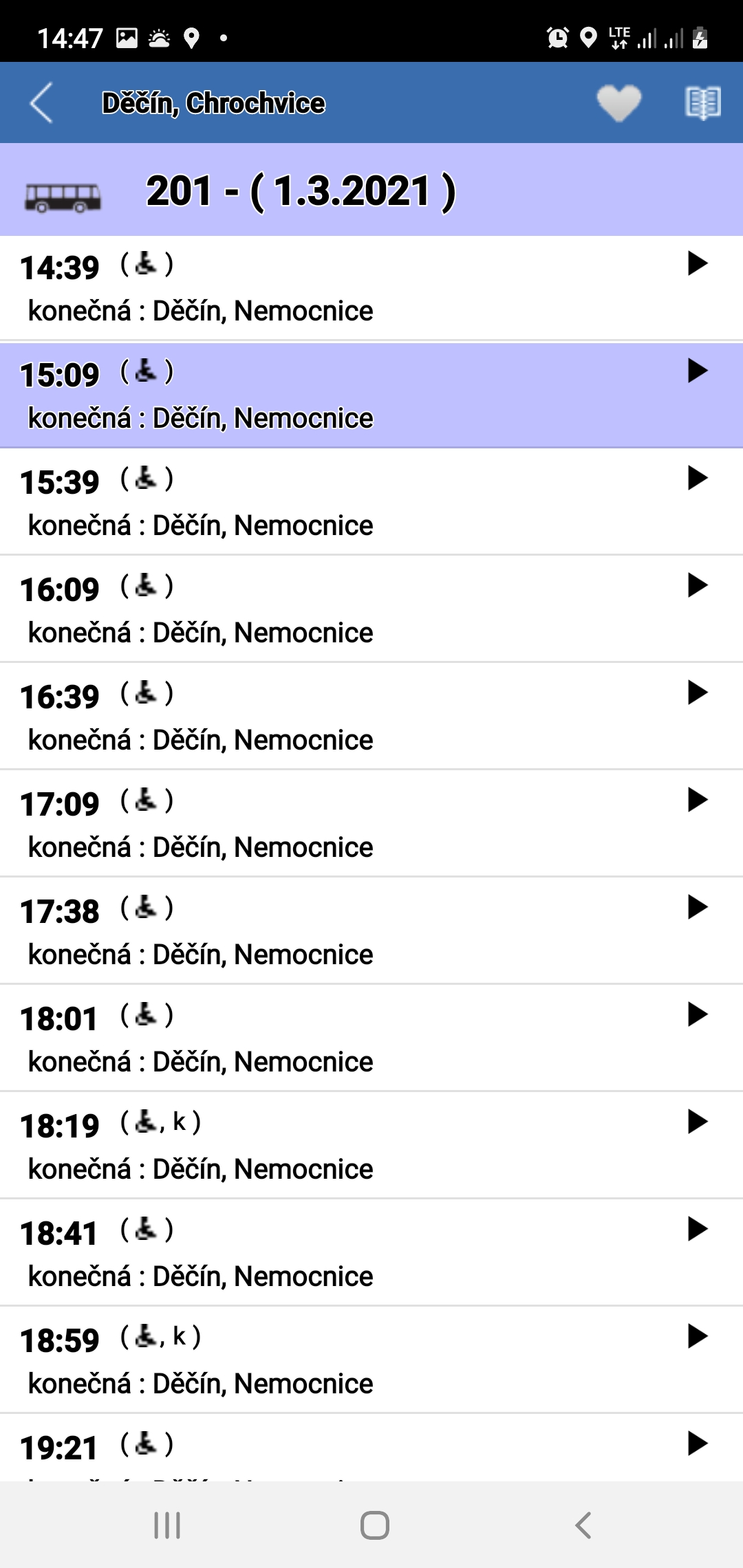Screen dimensions: 743x1568
Task: Show the 16:39 departure route
Action: pyautogui.click(x=371, y=717)
